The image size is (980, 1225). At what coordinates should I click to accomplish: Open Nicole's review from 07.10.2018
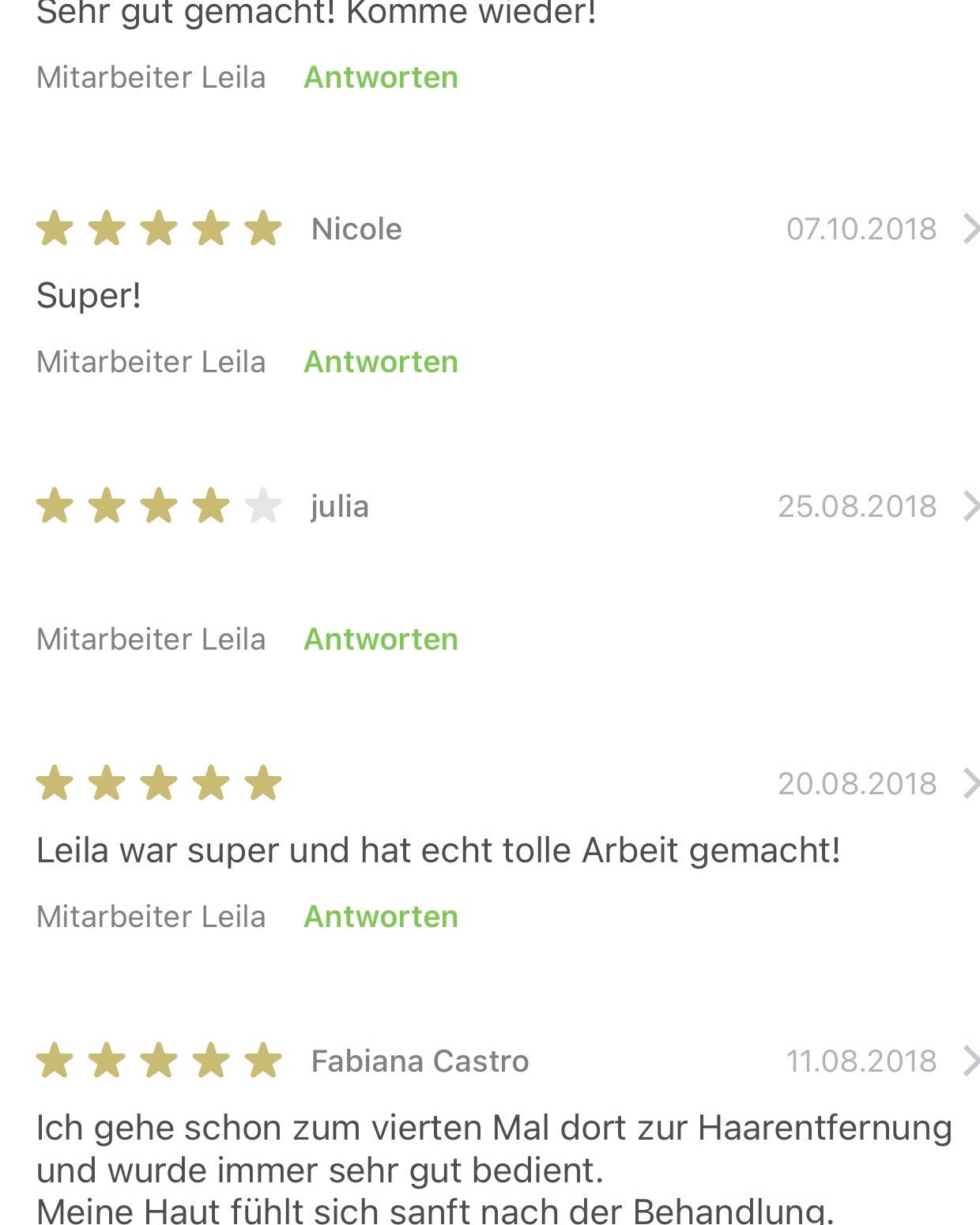[970, 229]
